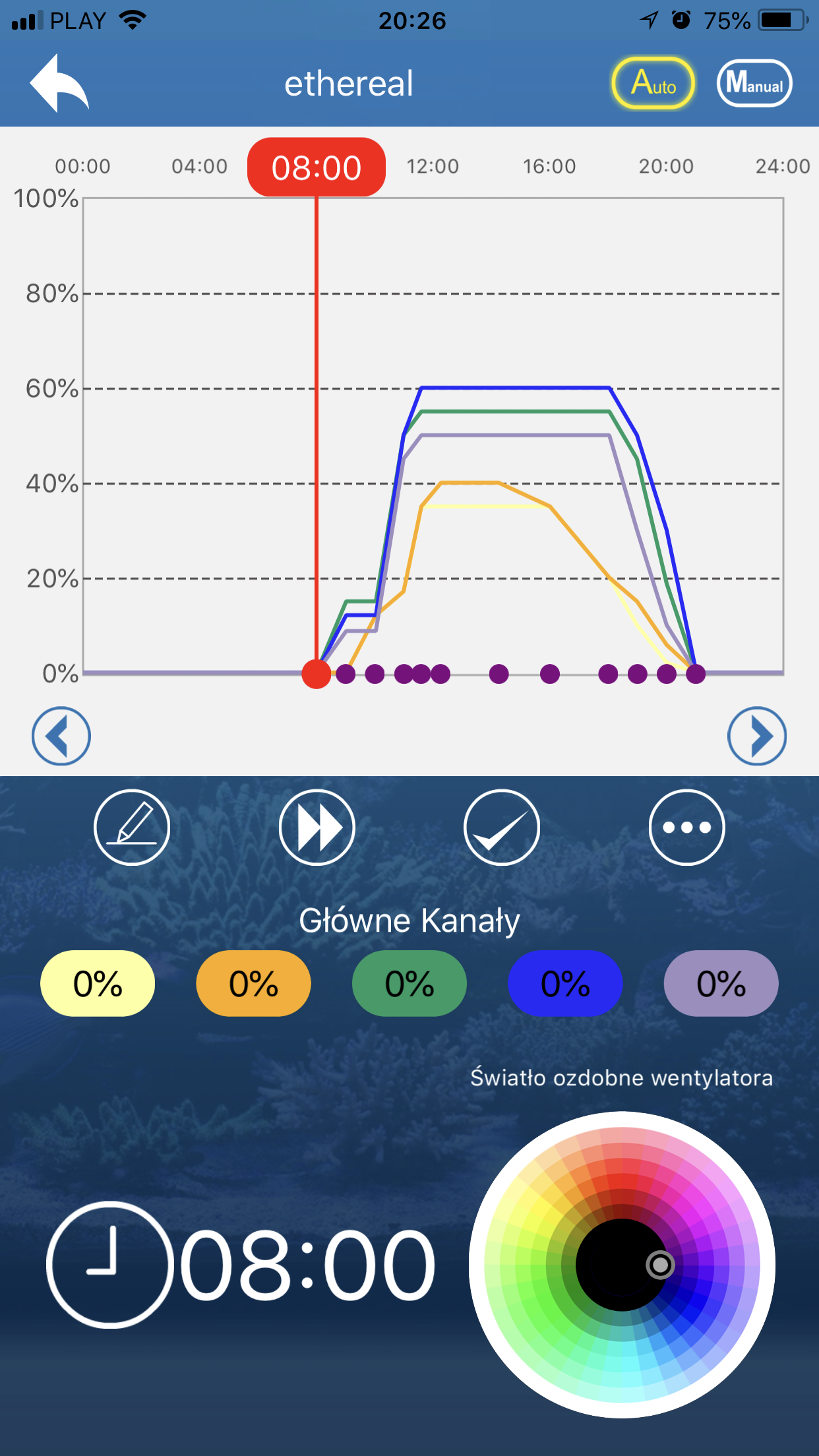The height and width of the screenshot is (1456, 819).
Task: Open the three-dots more options
Action: [x=686, y=827]
